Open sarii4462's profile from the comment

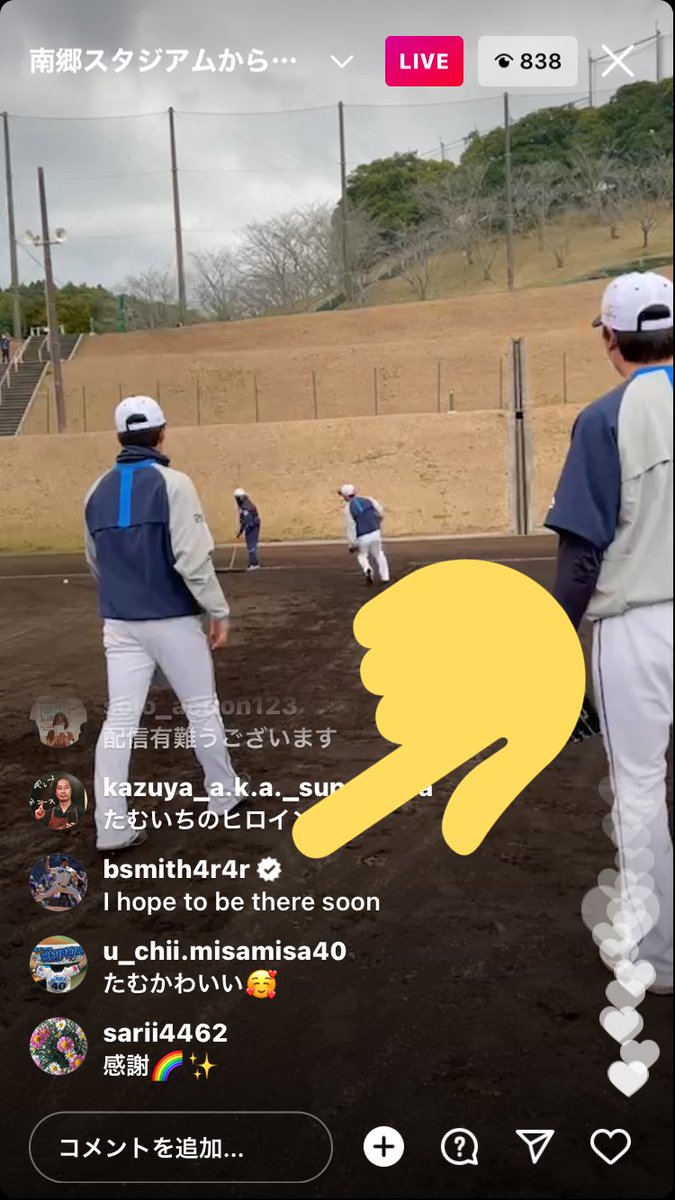(165, 1033)
